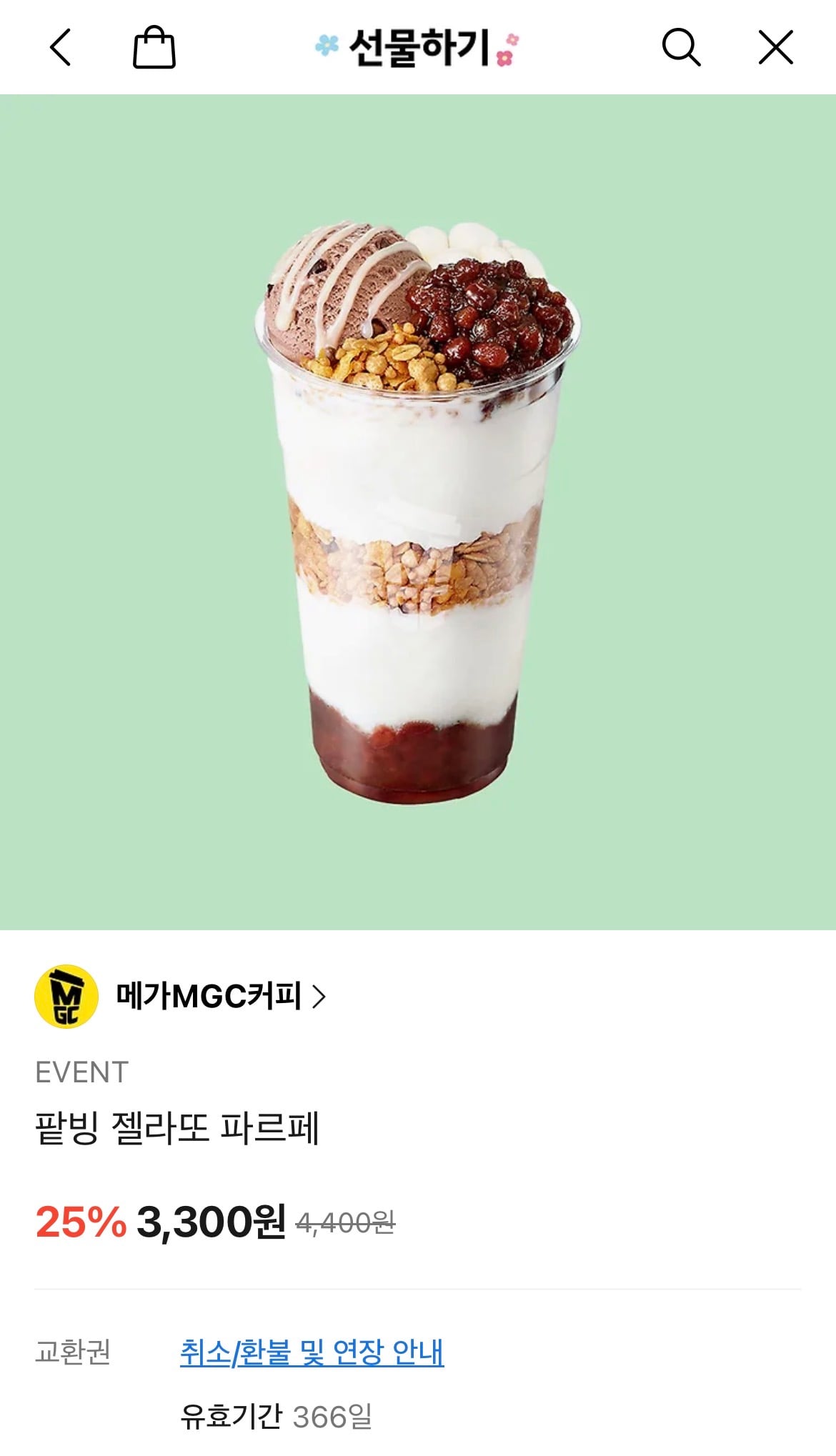This screenshot has height=1456, width=836.
Task: Close the gift page with the X icon
Action: point(776,46)
